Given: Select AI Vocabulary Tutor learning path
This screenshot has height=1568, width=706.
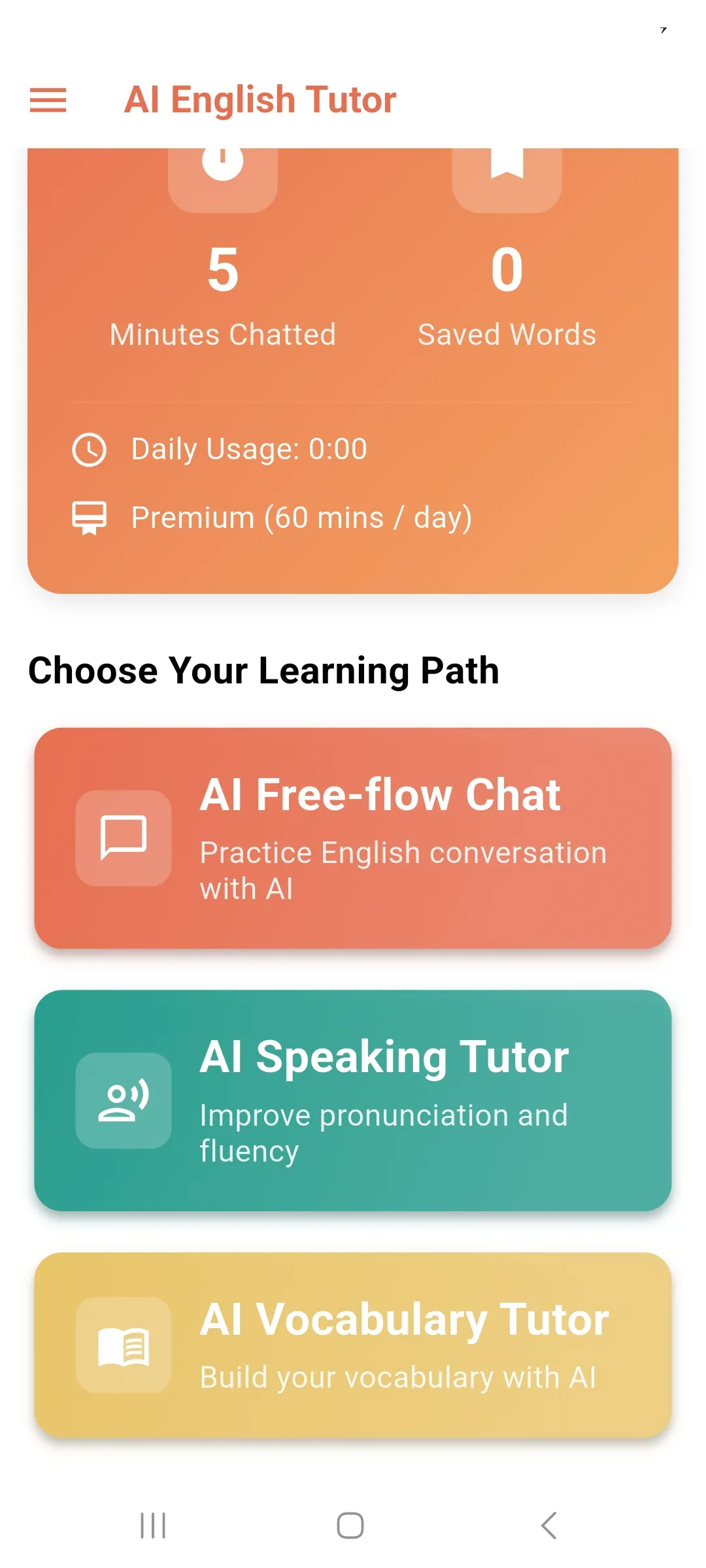Looking at the screenshot, I should pos(353,1345).
